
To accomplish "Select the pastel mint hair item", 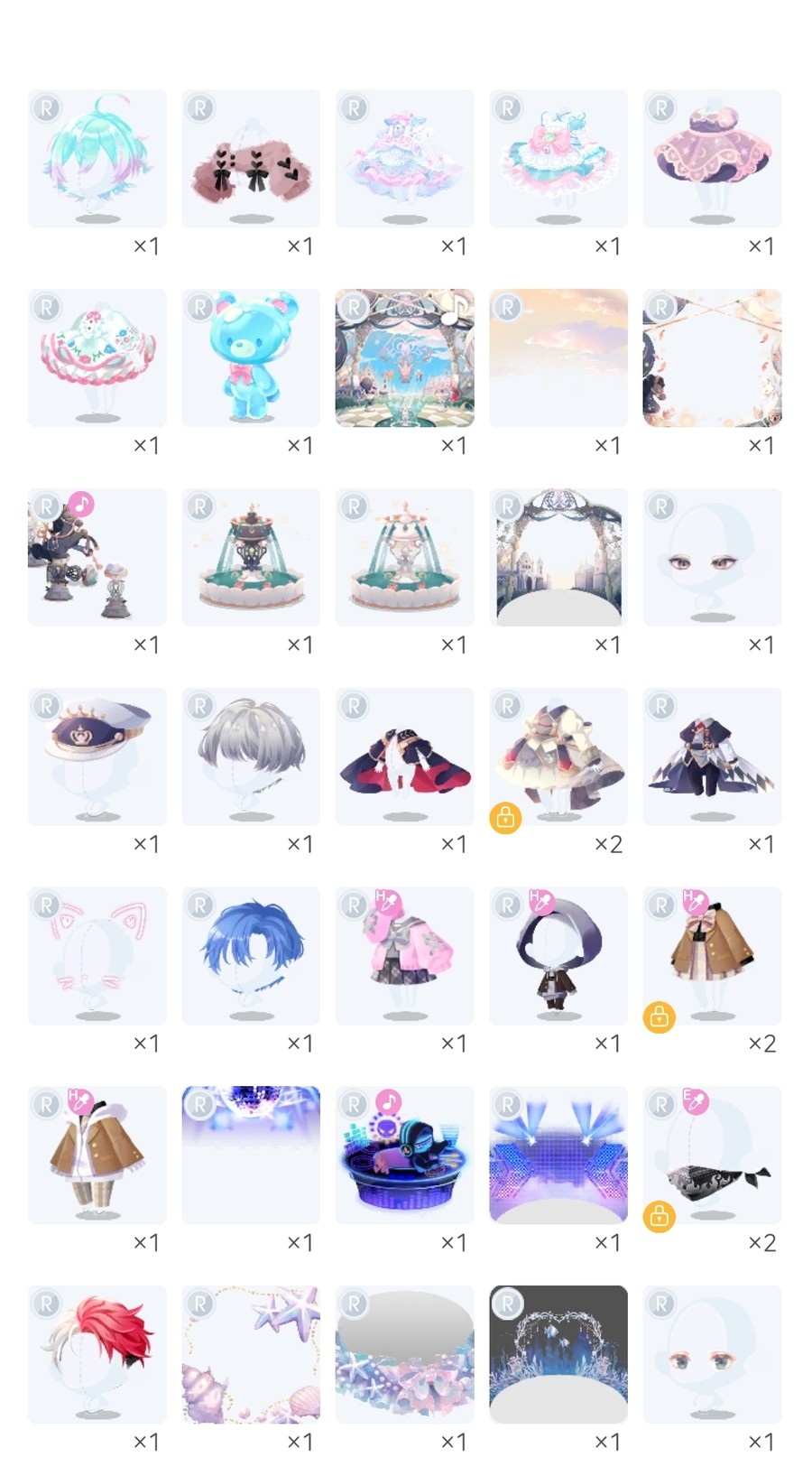I will pyautogui.click(x=97, y=158).
